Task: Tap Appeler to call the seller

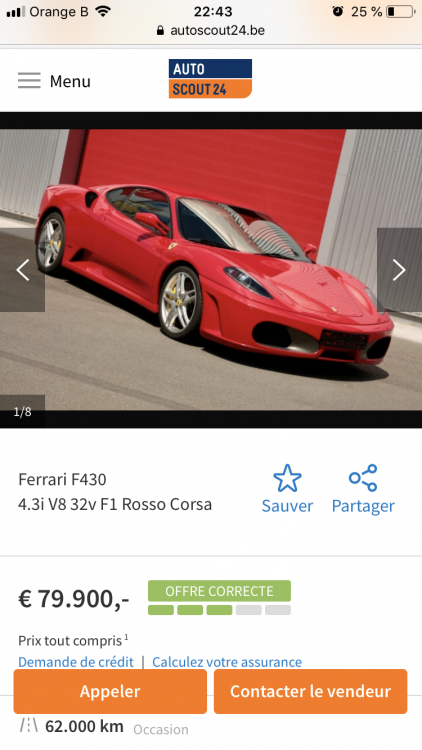Action: pos(110,691)
